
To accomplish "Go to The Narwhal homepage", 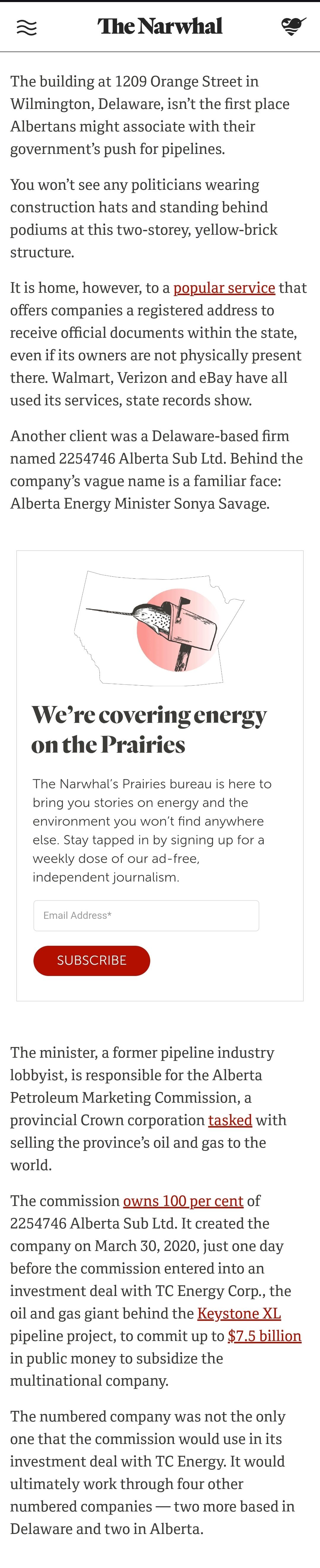I will tap(160, 26).
